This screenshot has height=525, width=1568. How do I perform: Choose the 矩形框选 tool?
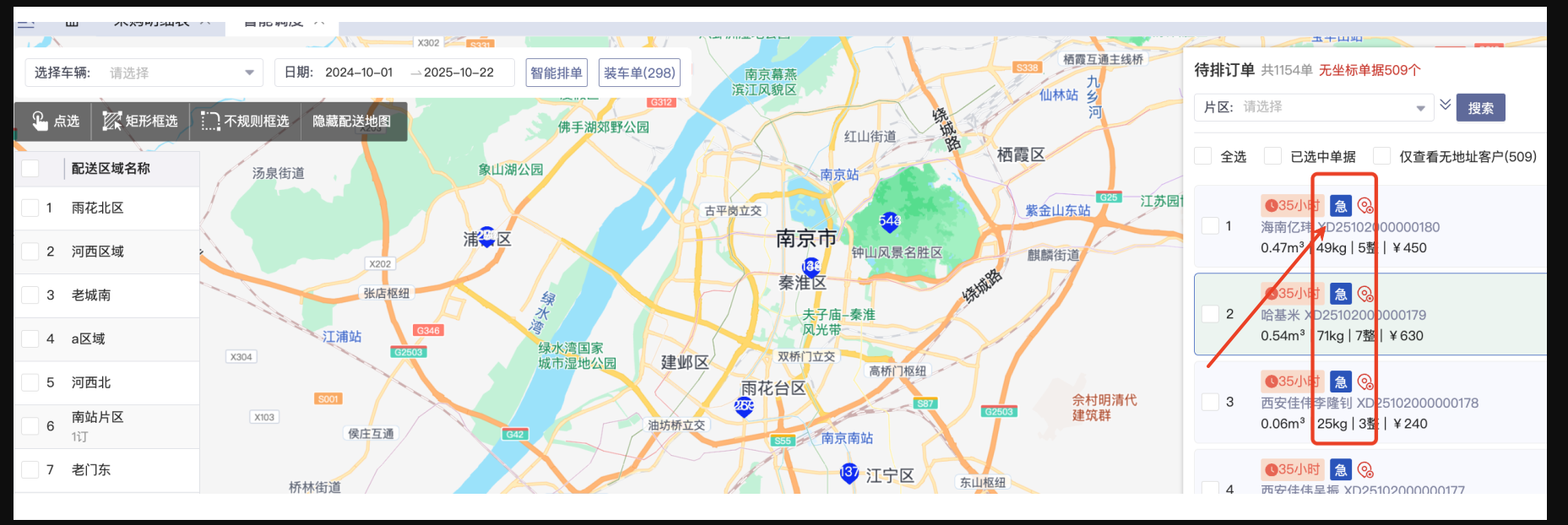point(140,122)
